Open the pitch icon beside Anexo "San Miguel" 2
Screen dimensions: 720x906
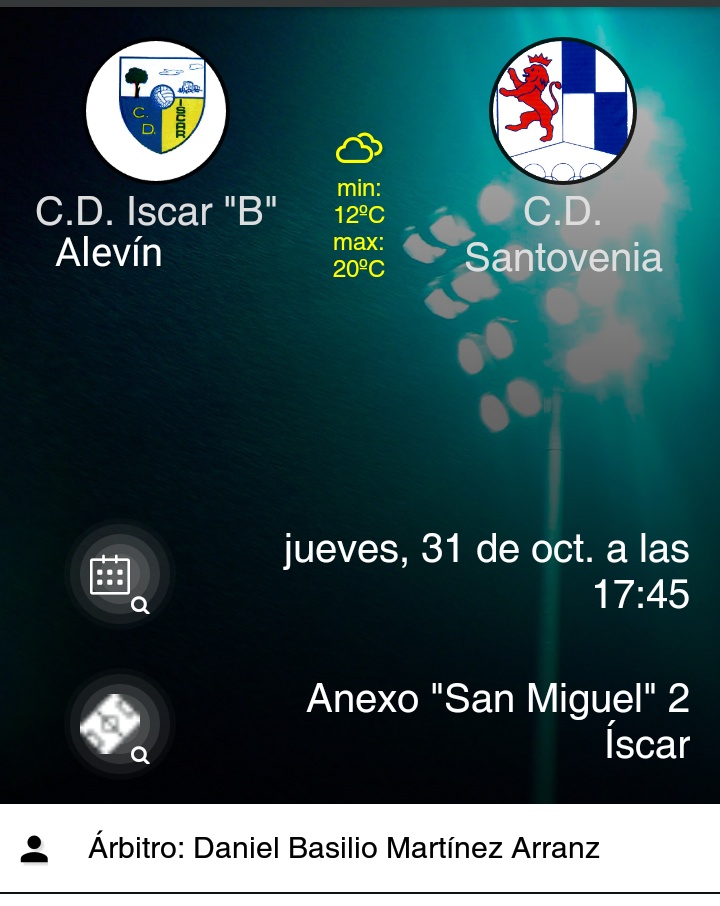[x=116, y=724]
